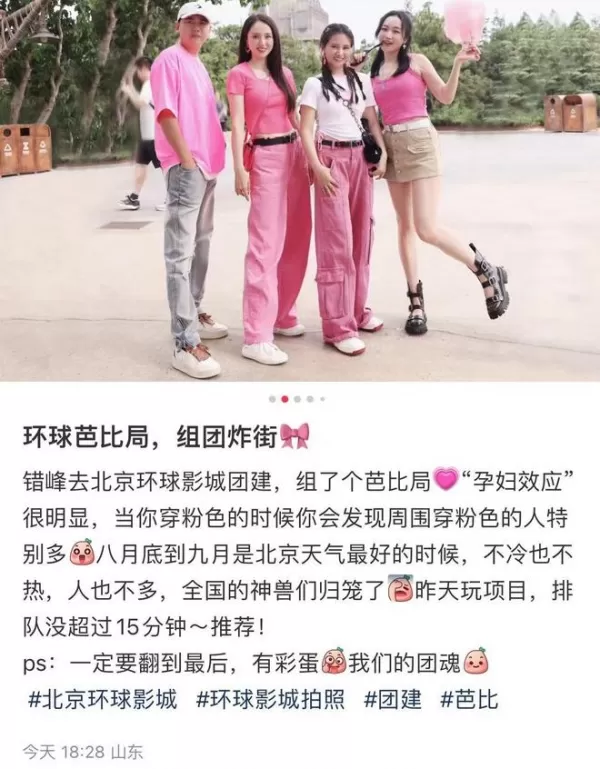Open the #团建 hashtag
Screen dimensions: 600x769
(393, 699)
